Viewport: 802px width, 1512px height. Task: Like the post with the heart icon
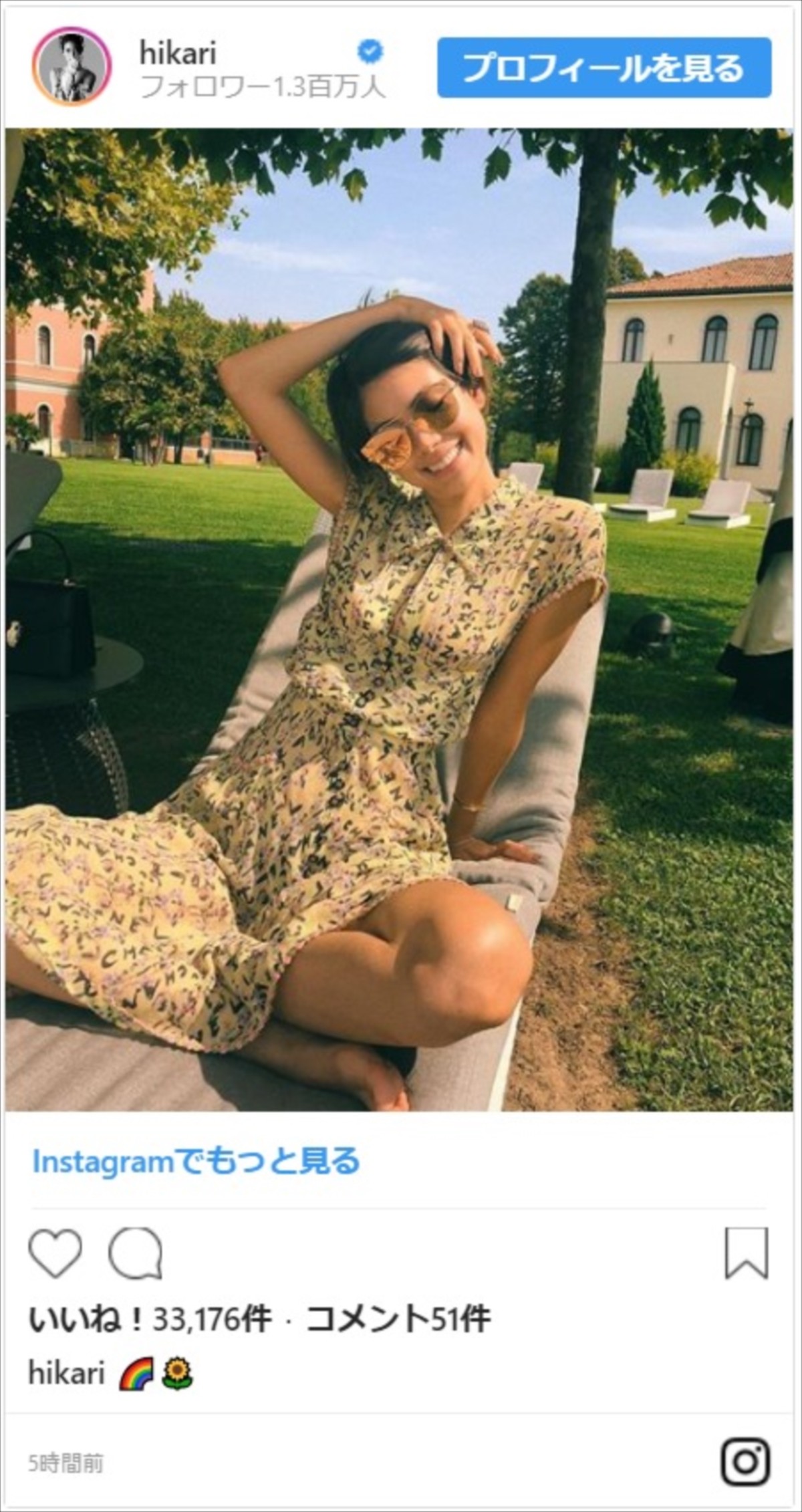tap(55, 1253)
